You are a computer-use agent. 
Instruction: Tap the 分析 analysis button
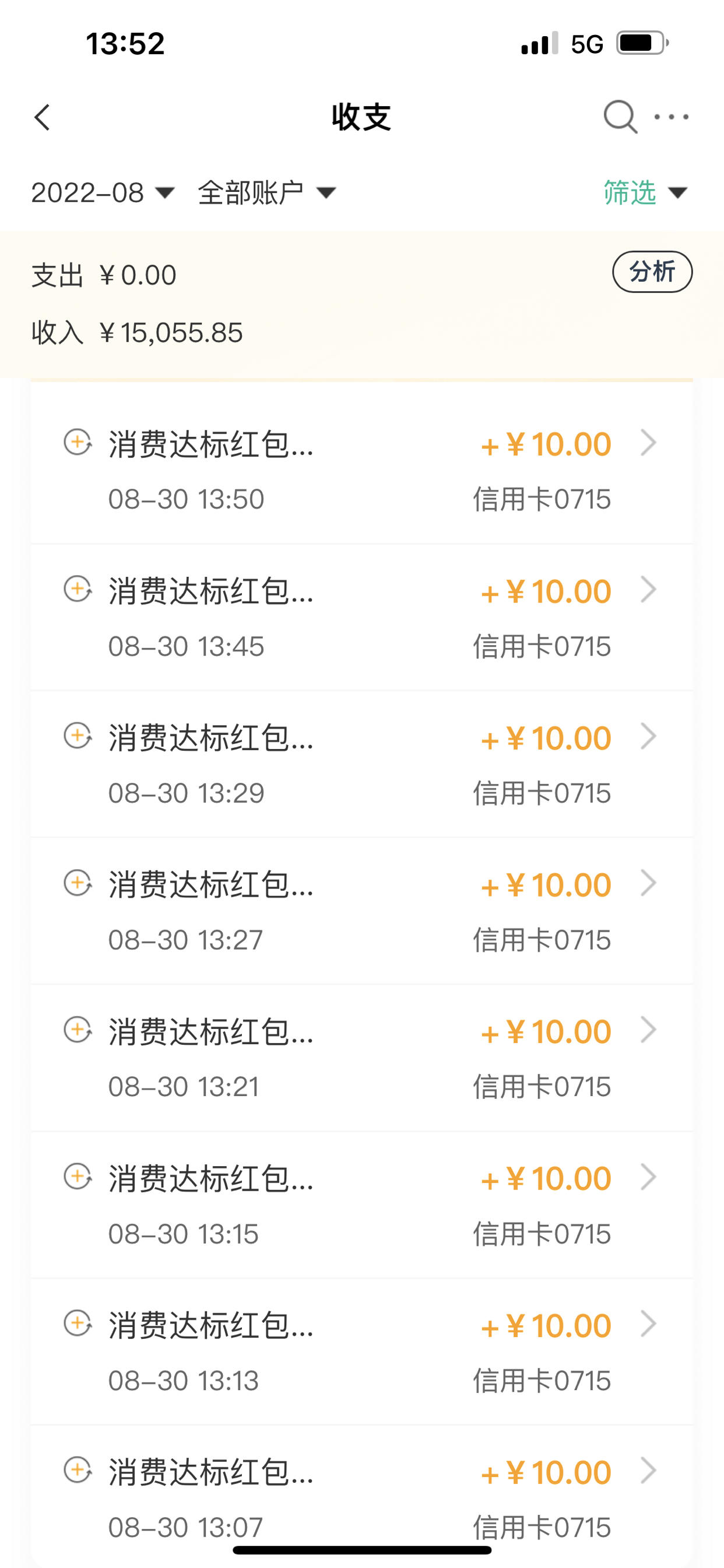click(652, 271)
